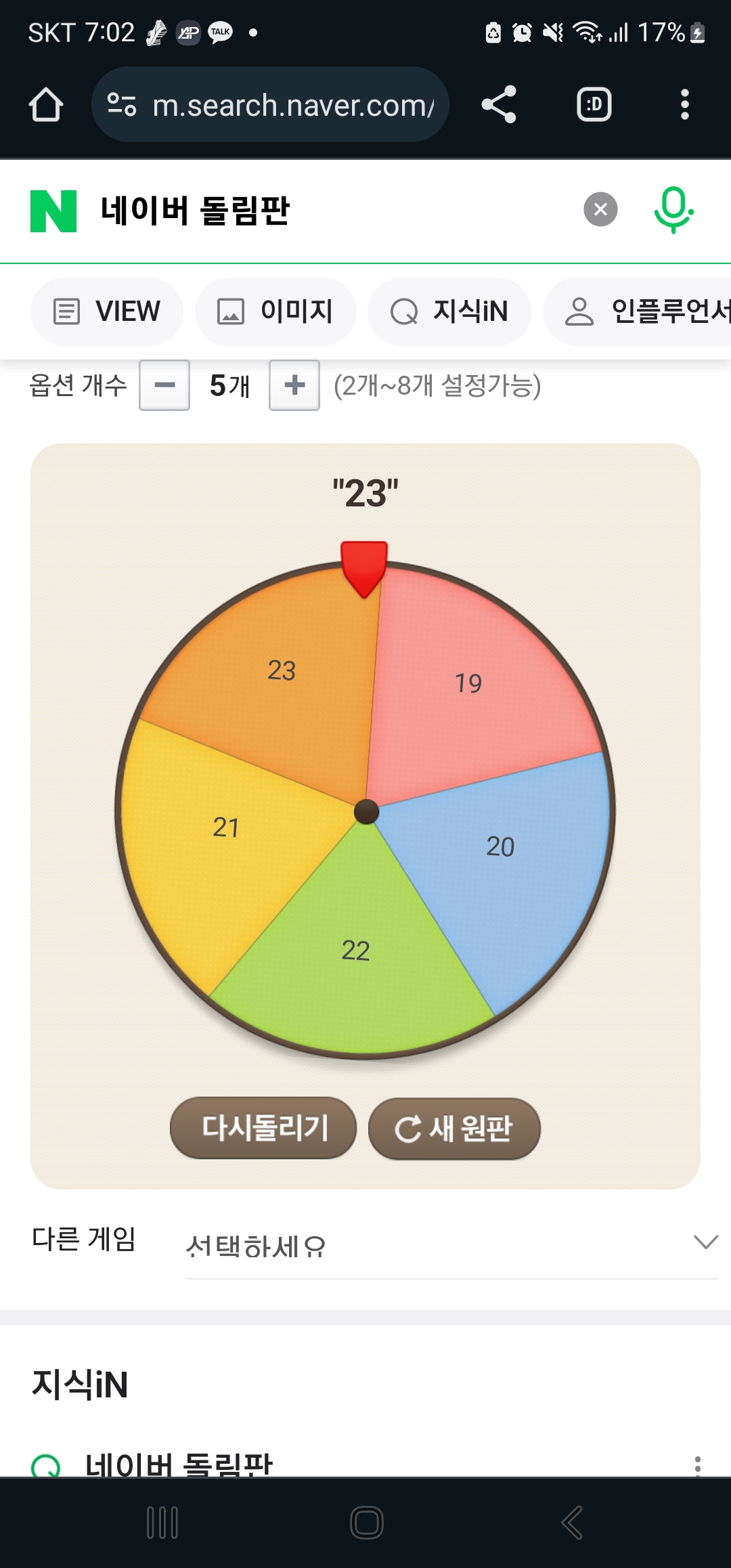
Task: Start voice search with the microphone
Action: coord(673,210)
